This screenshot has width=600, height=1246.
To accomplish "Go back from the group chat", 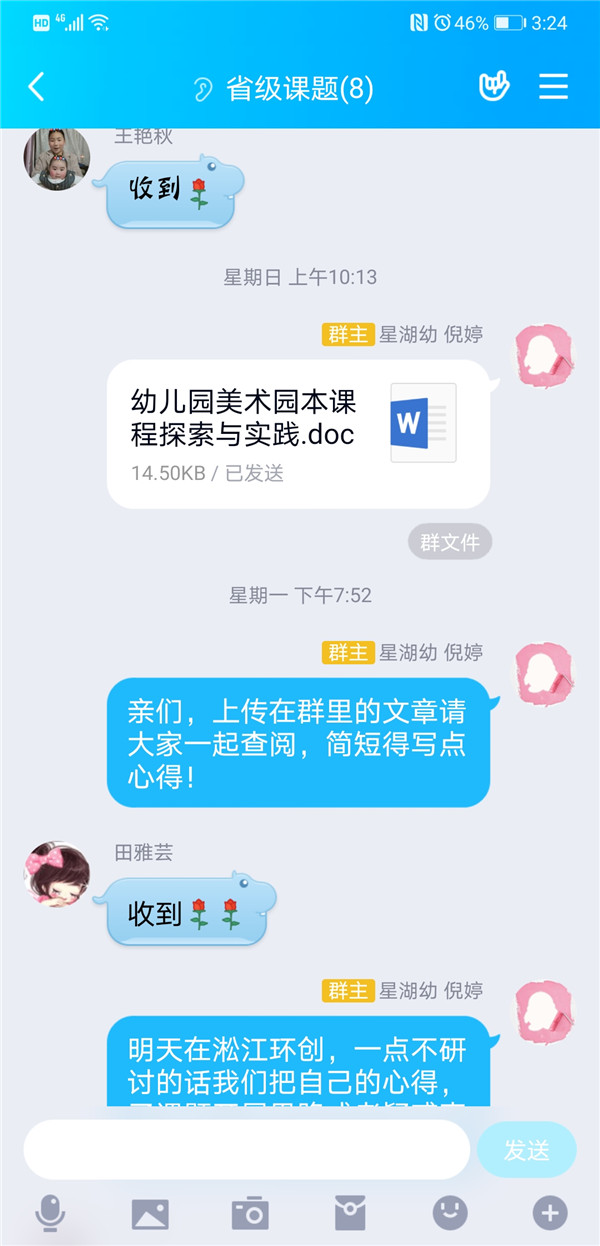I will (36, 87).
